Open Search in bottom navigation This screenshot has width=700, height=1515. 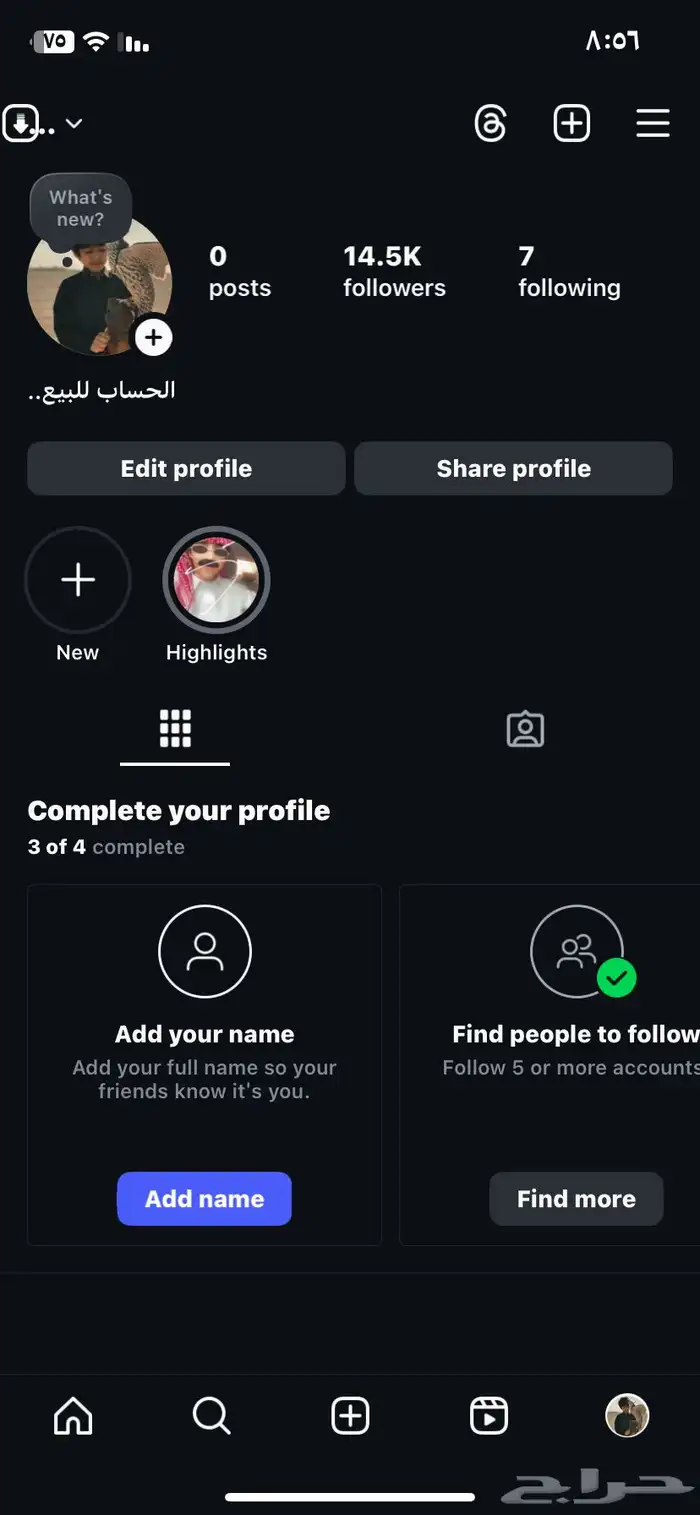coord(211,1416)
